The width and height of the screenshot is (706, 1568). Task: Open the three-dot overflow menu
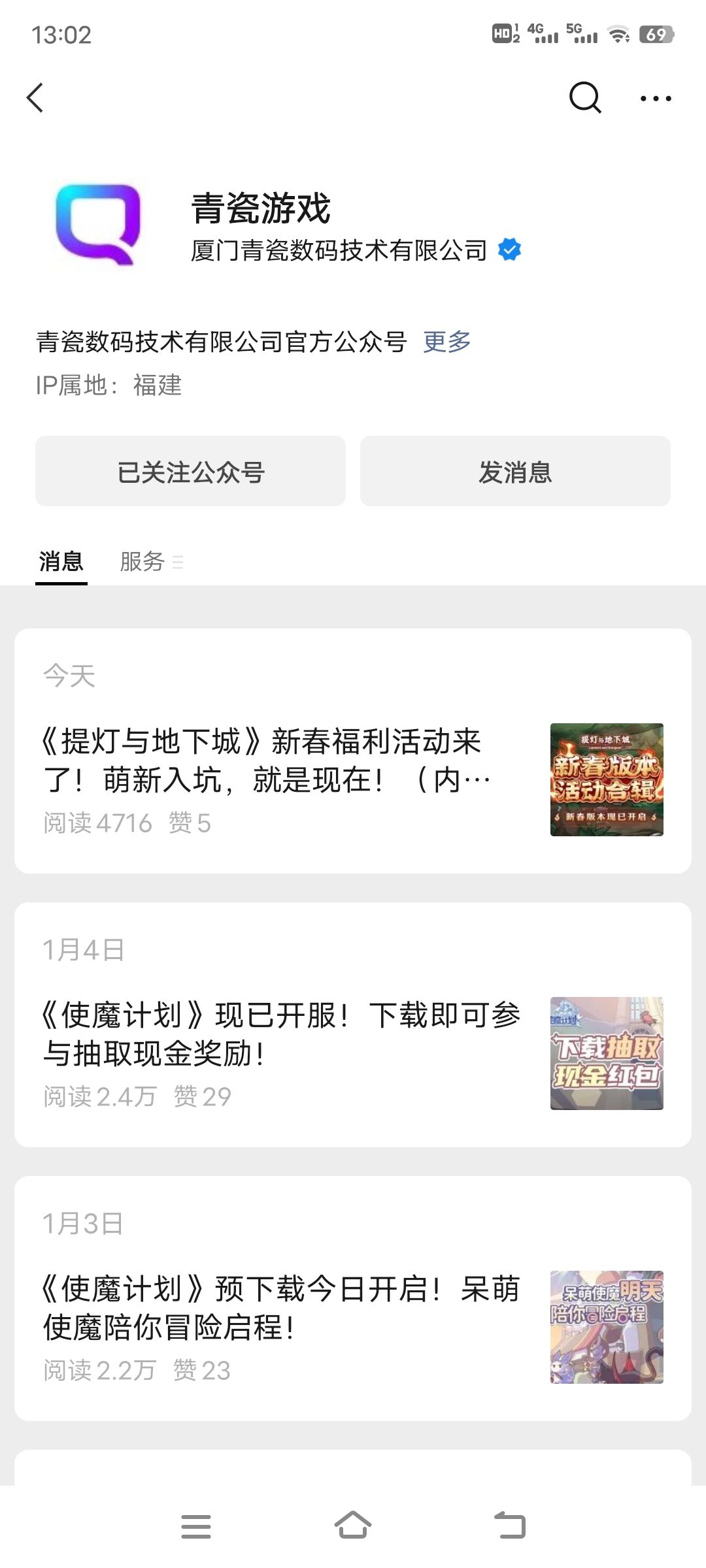coord(656,98)
